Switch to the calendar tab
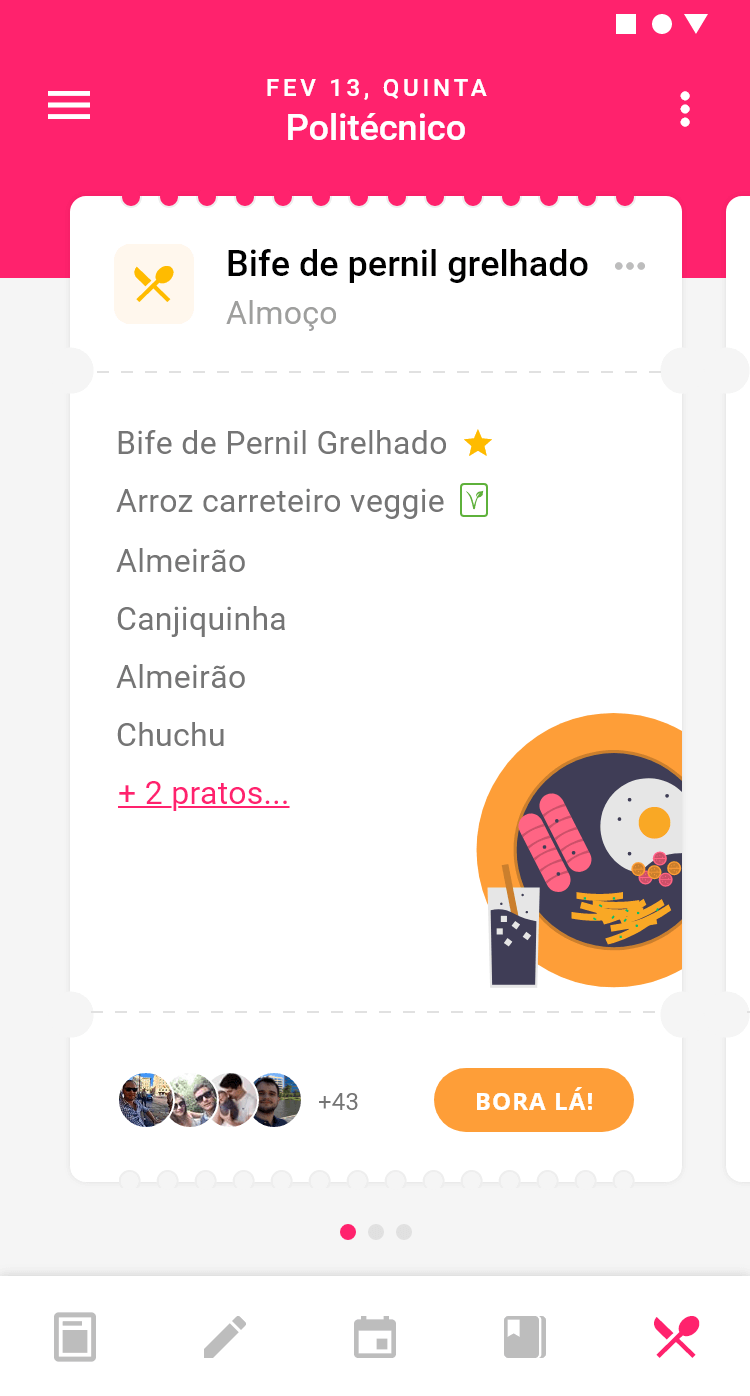The width and height of the screenshot is (750, 1396). coord(375,1337)
